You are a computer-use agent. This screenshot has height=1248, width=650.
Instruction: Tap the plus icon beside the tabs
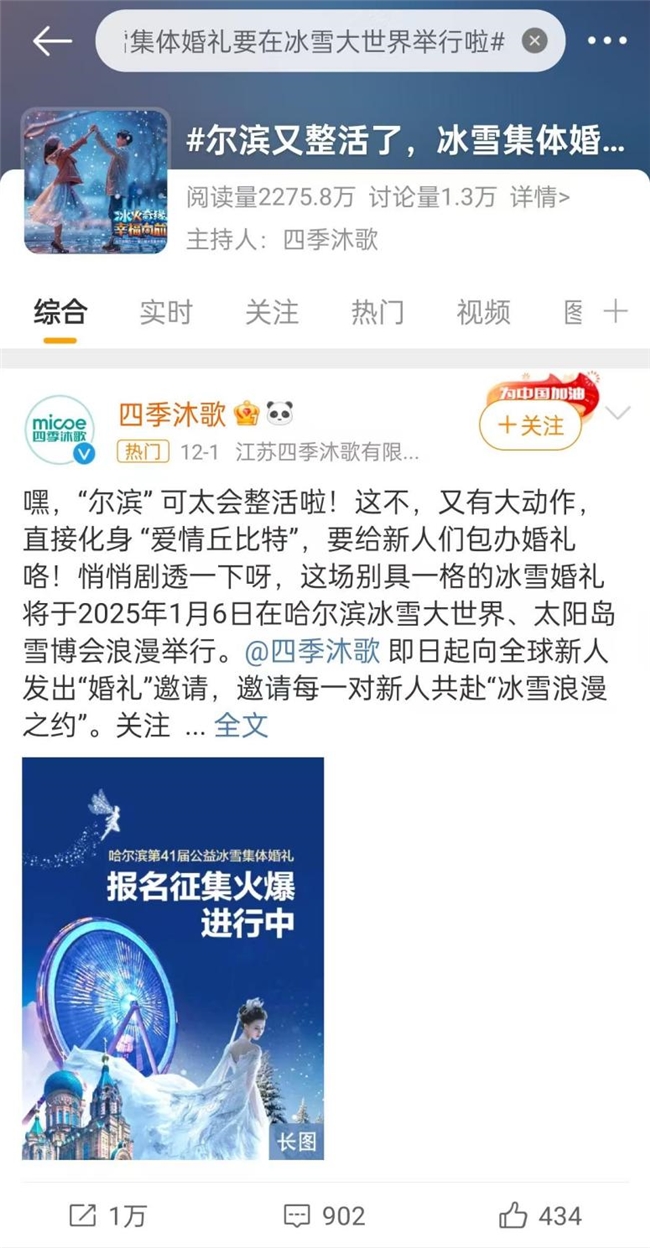coord(616,312)
